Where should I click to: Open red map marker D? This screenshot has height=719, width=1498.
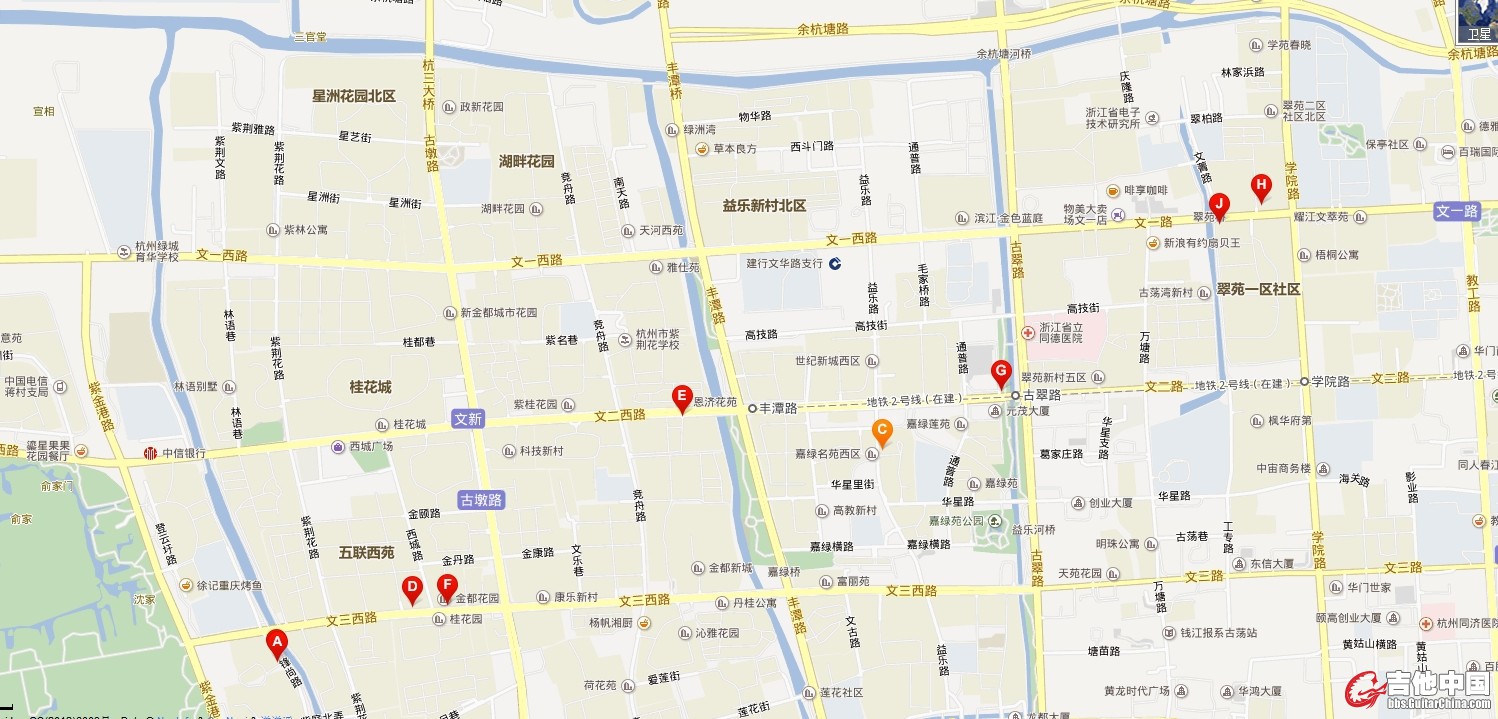click(411, 588)
